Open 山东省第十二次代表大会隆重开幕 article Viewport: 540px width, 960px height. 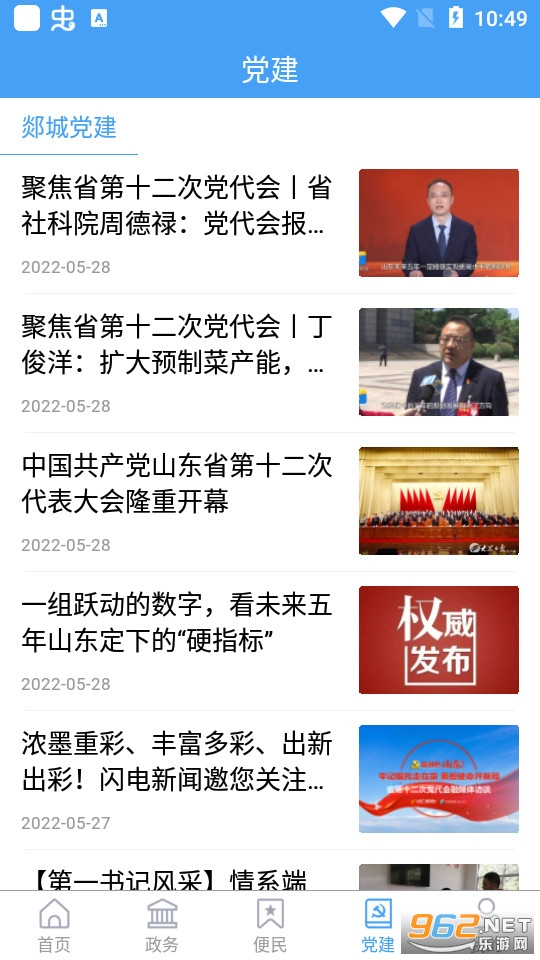[x=270, y=502]
